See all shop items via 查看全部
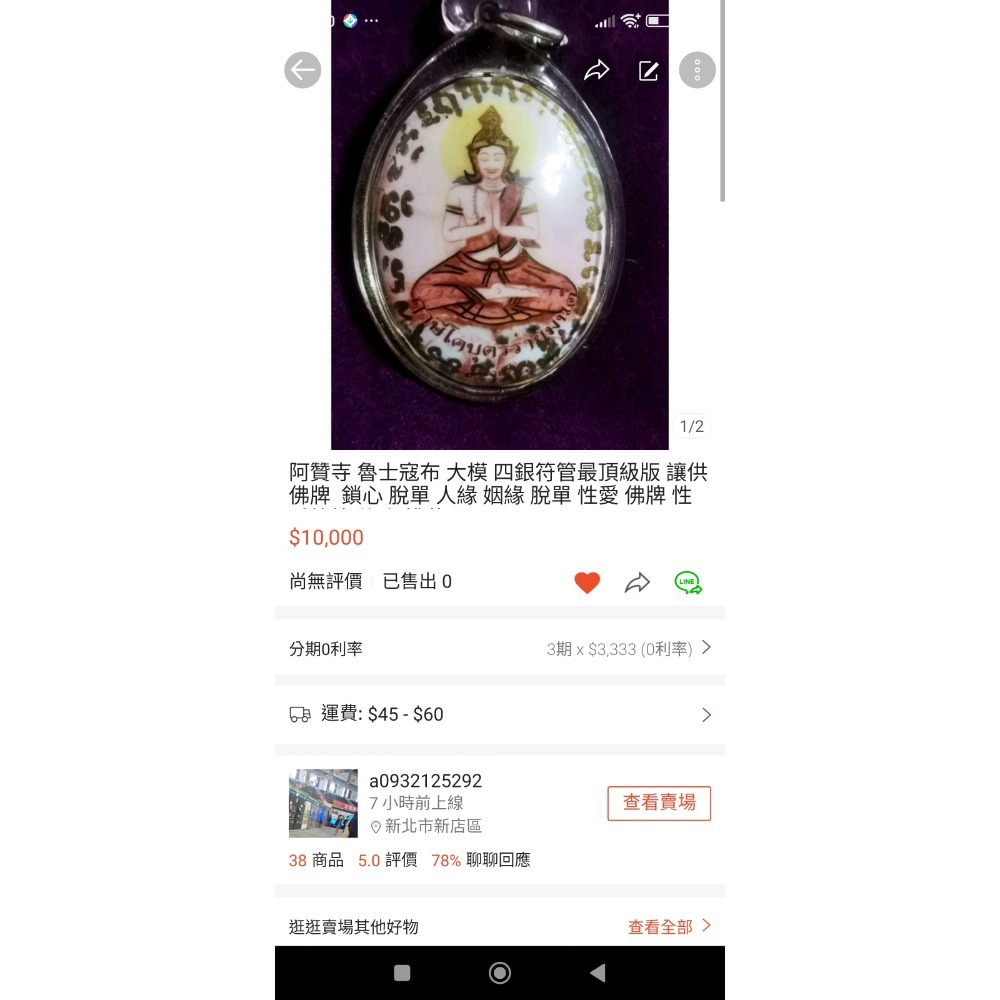The image size is (1000, 1000). [x=669, y=927]
